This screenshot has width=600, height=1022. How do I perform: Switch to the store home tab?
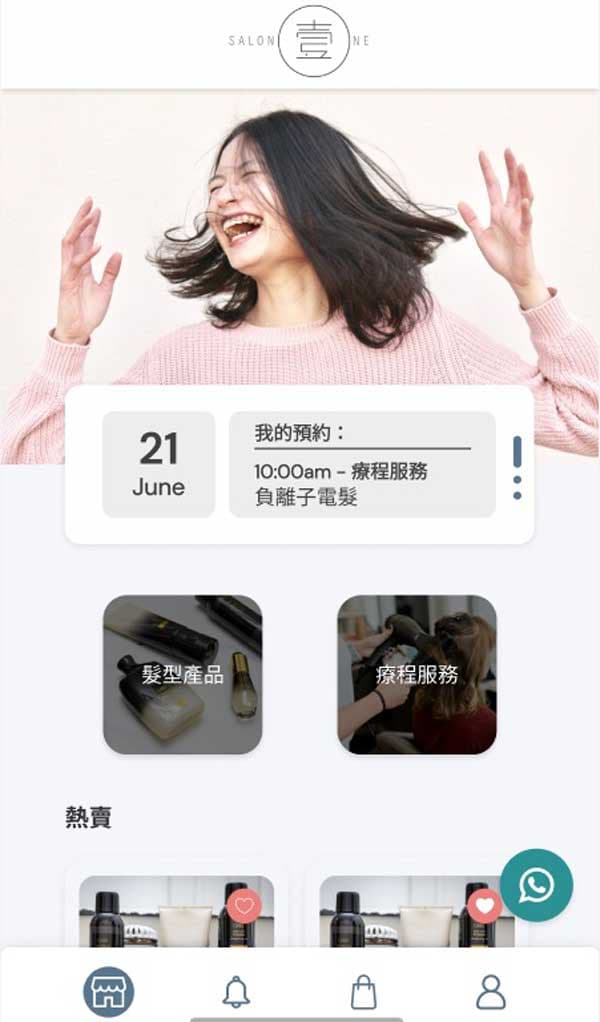tap(108, 991)
